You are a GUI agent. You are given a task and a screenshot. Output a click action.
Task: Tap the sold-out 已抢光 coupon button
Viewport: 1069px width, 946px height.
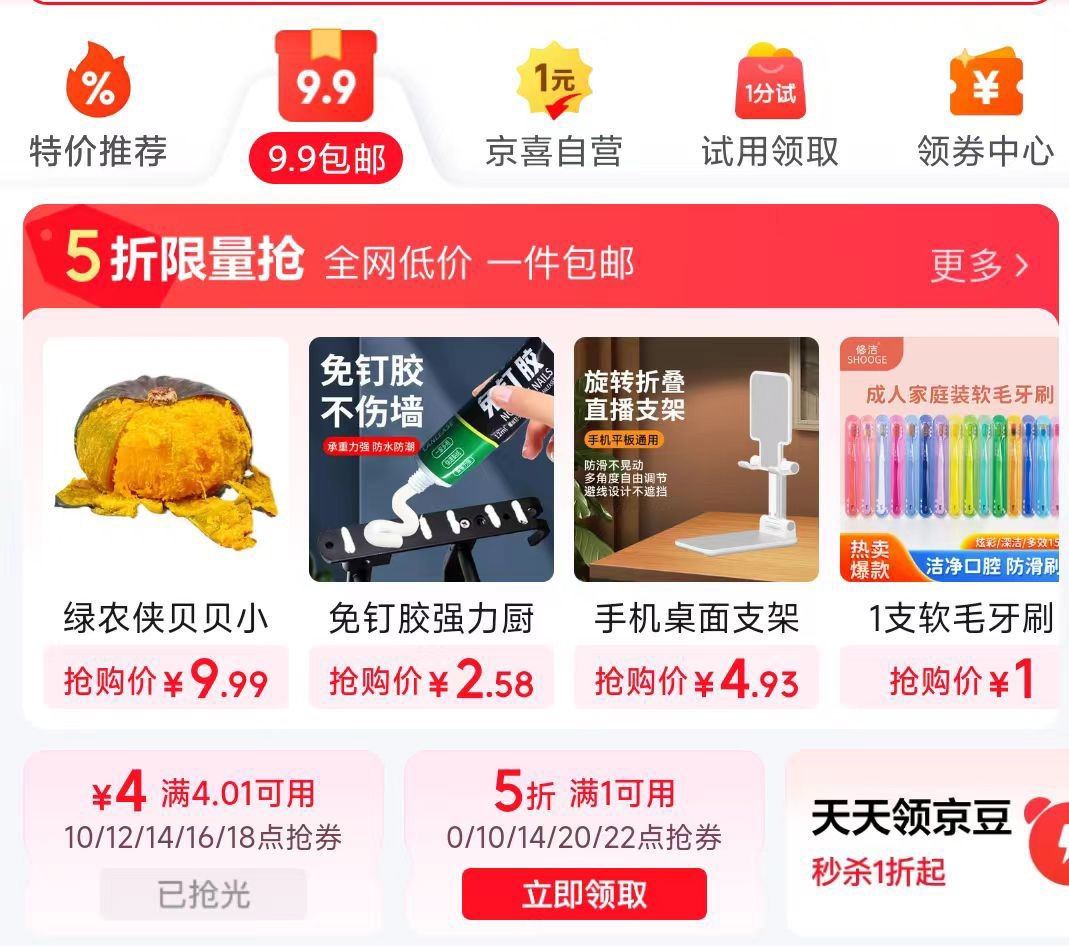[x=203, y=894]
